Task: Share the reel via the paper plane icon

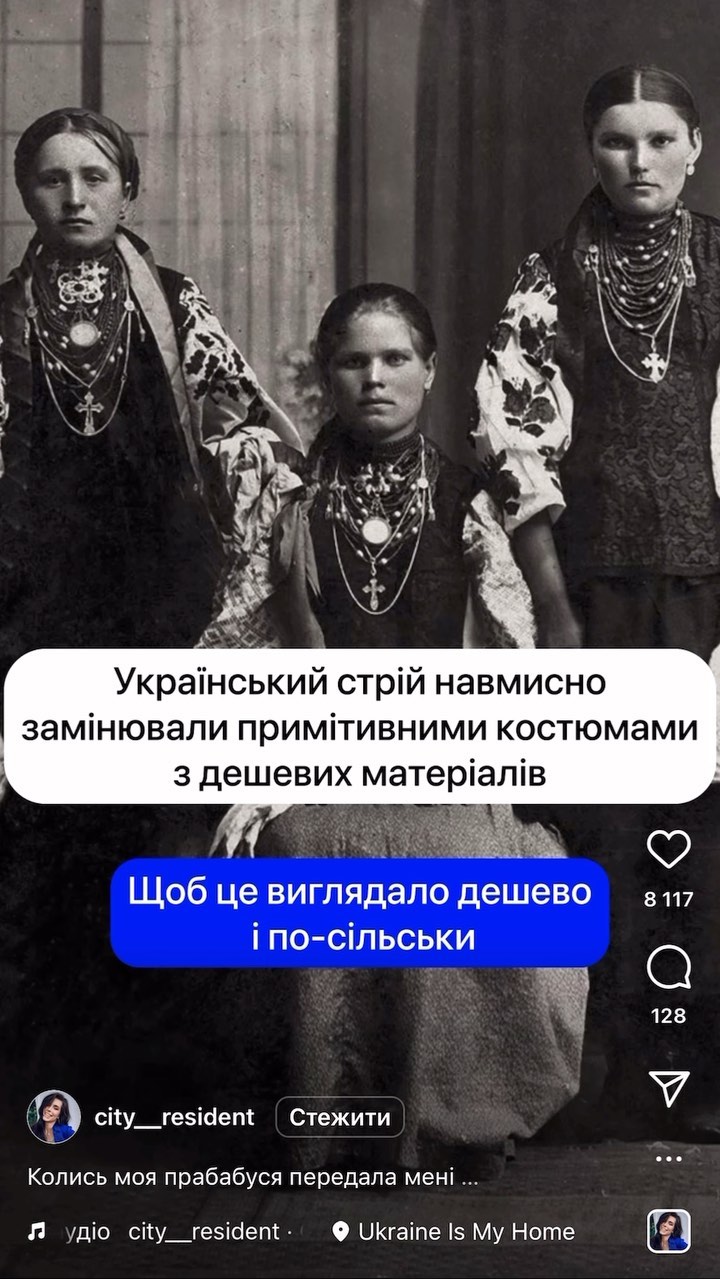Action: 668,1088
